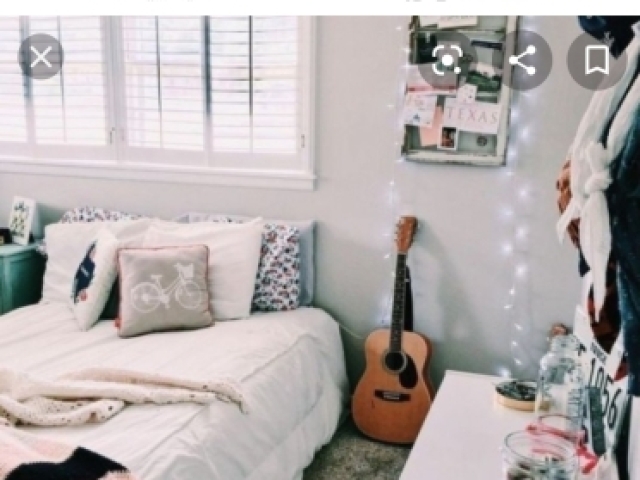Search this image with visual lens
640x480 pixels.
coord(447,60)
